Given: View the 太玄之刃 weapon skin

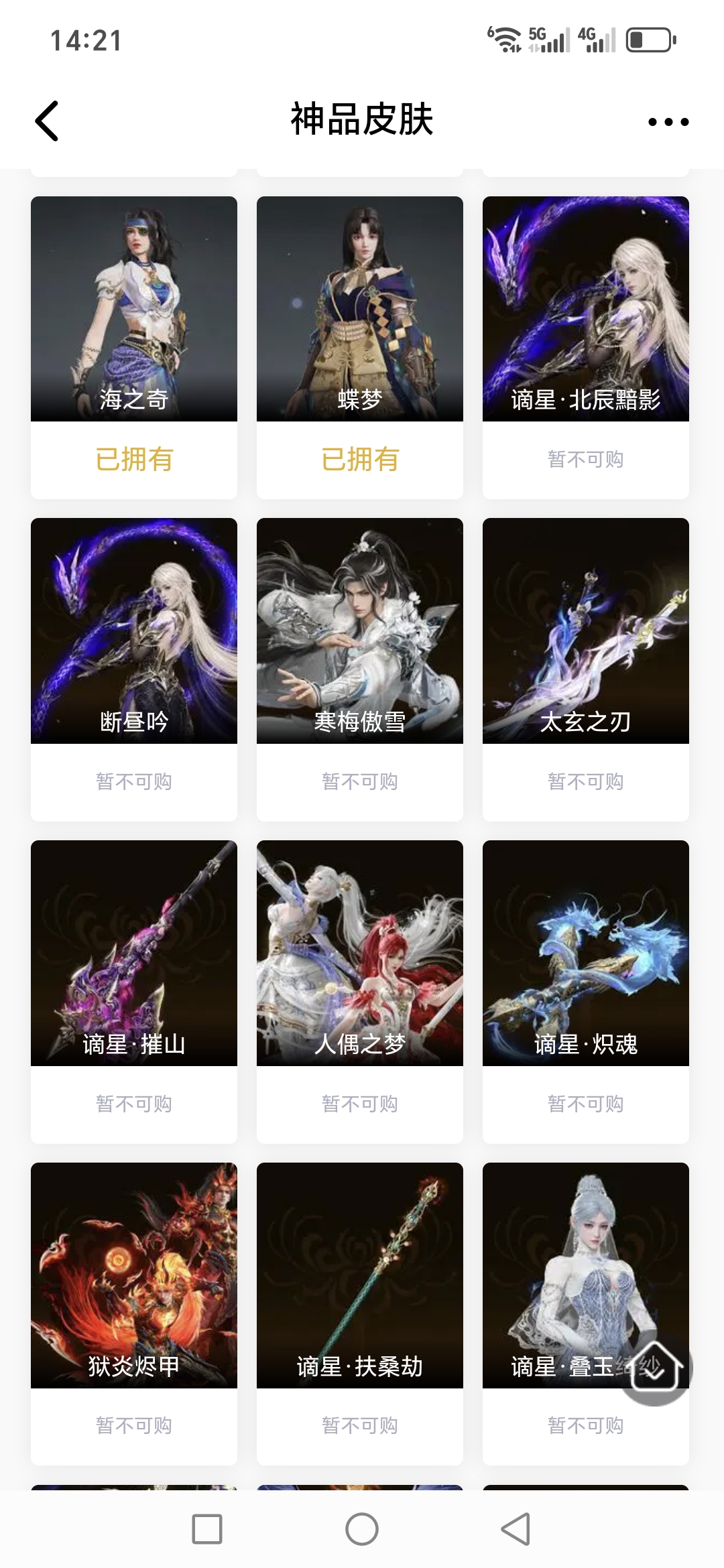Looking at the screenshot, I should pos(585,631).
